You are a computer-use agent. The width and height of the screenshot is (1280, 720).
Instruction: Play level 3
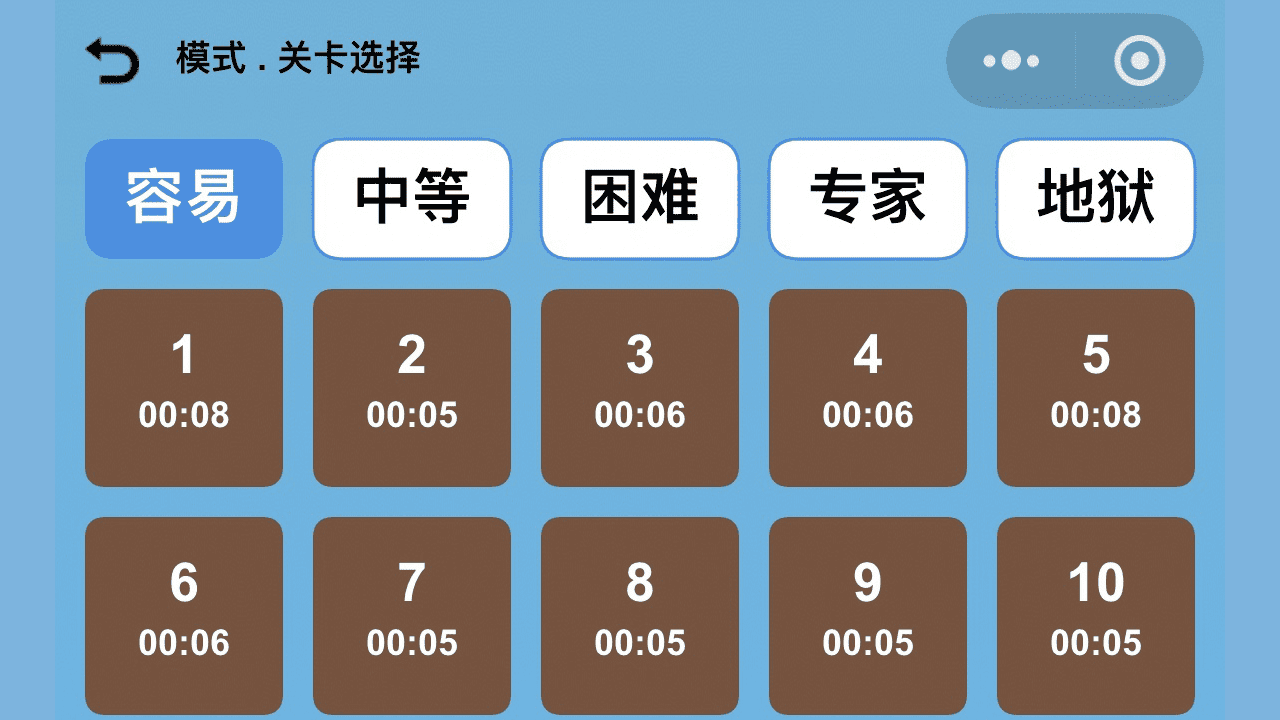pyautogui.click(x=640, y=388)
